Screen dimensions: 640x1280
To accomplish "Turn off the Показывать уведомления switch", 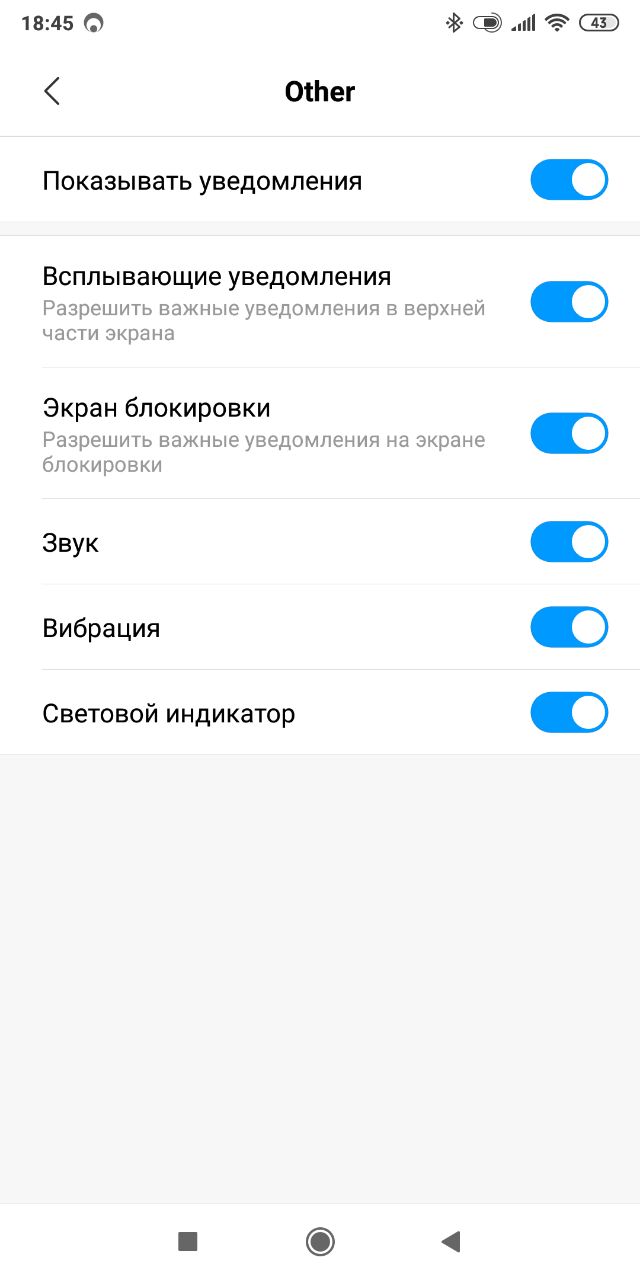I will pyautogui.click(x=568, y=181).
